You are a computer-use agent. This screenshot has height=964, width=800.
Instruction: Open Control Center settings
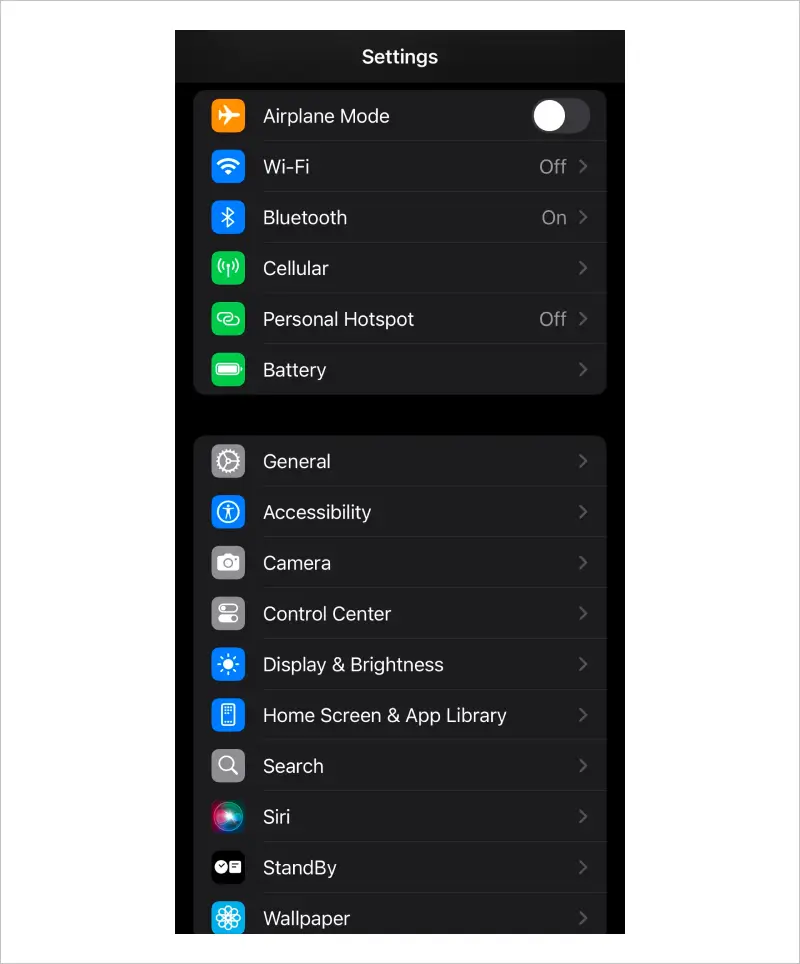(400, 614)
